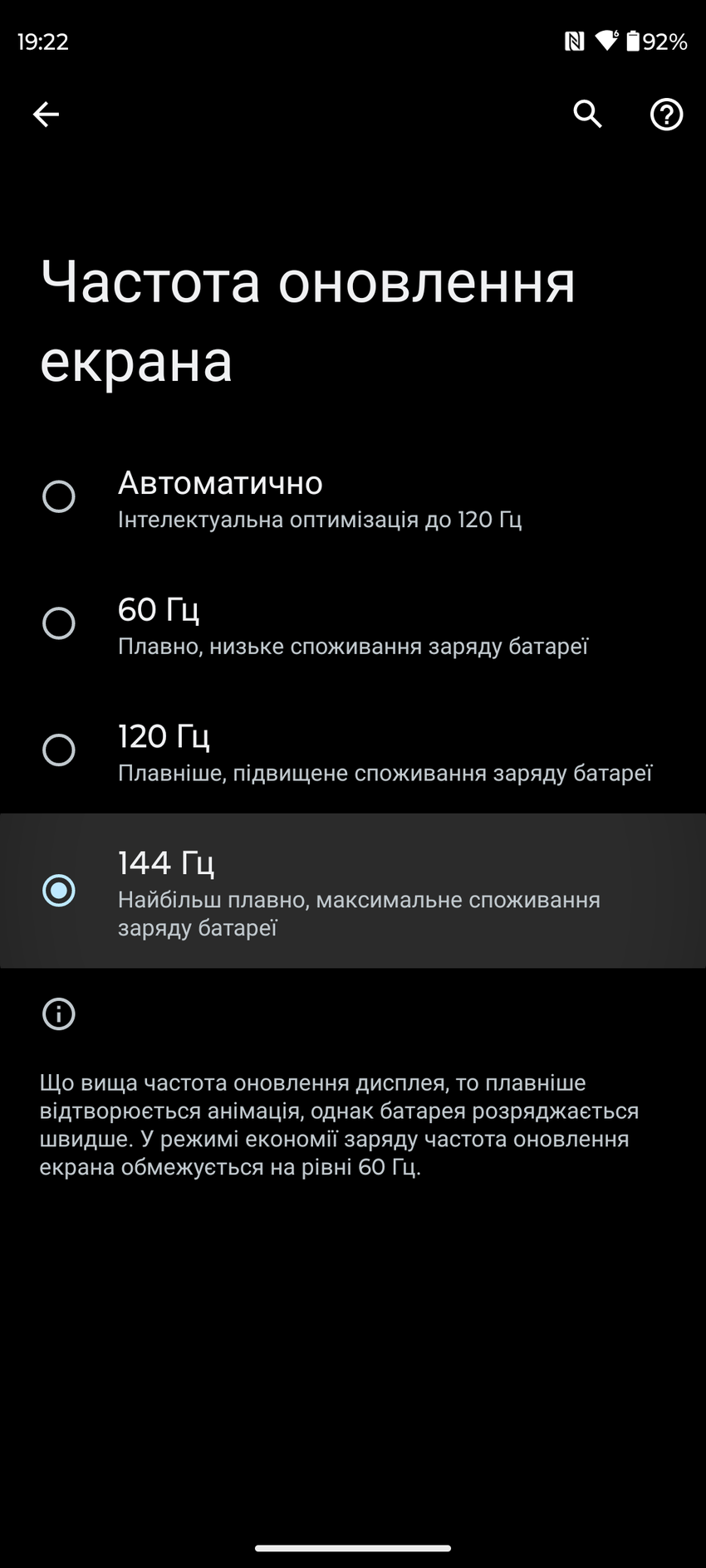This screenshot has width=706, height=1568.
Task: Select the 144 Гц option
Action: click(58, 891)
